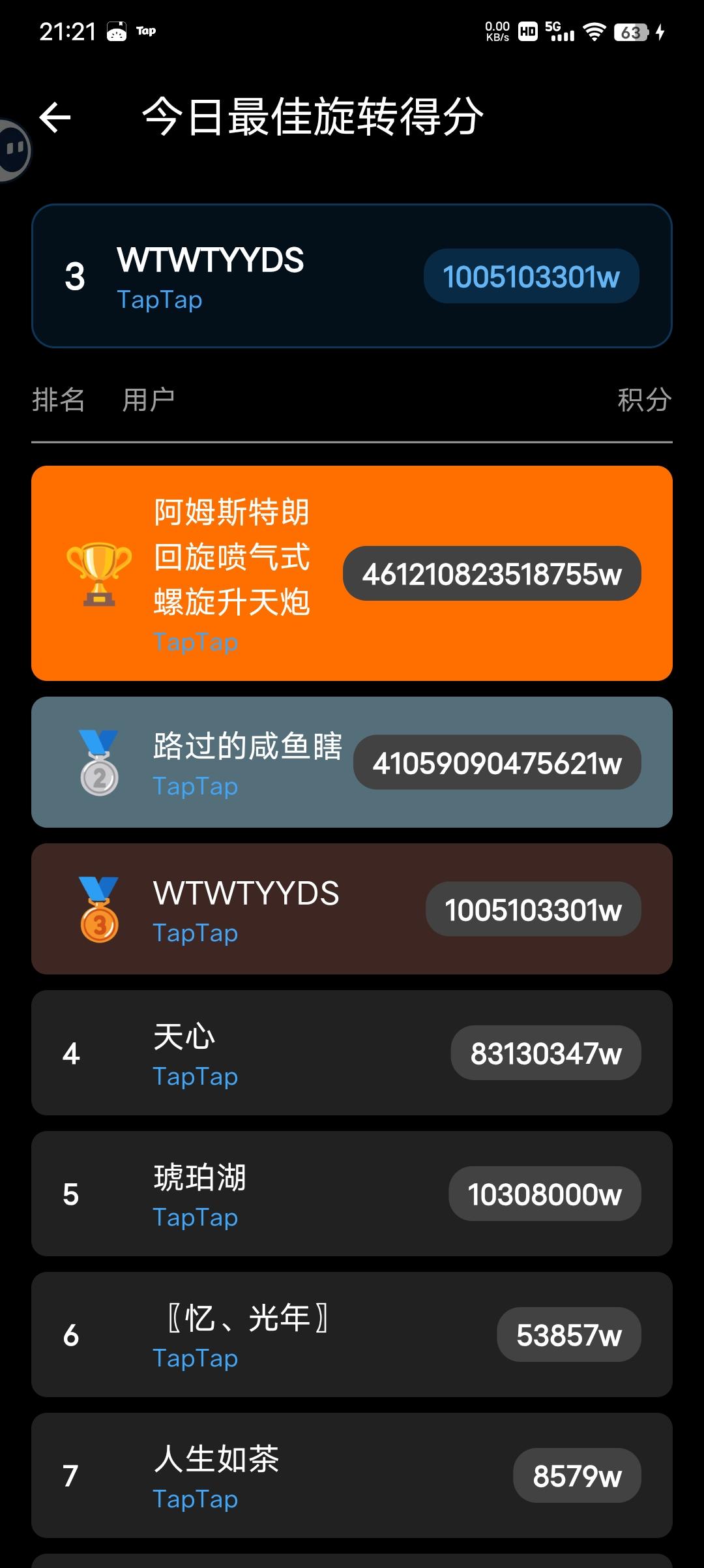
Task: Tap the 8579w score badge on rank 7
Action: [576, 1474]
